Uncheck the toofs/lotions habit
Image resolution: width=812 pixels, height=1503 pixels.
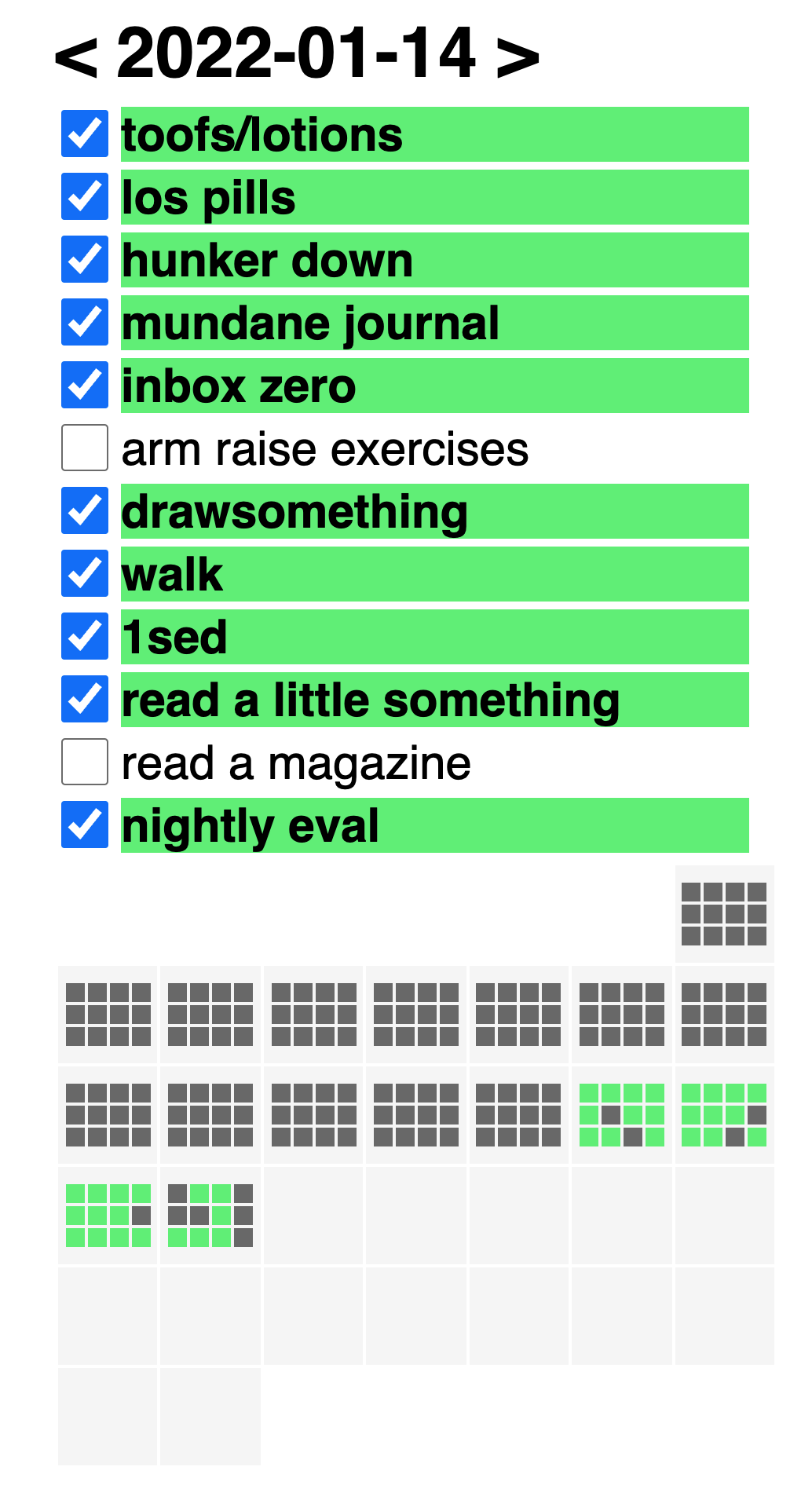pyautogui.click(x=85, y=134)
